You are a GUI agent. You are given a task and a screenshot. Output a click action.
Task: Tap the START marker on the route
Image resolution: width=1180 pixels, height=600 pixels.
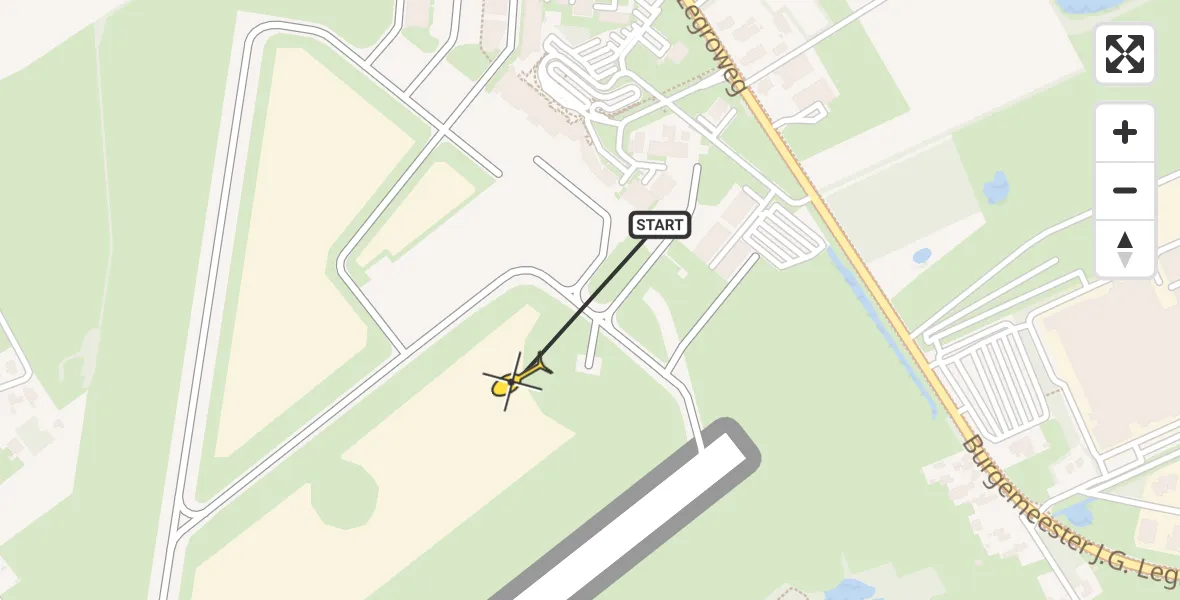tap(660, 225)
